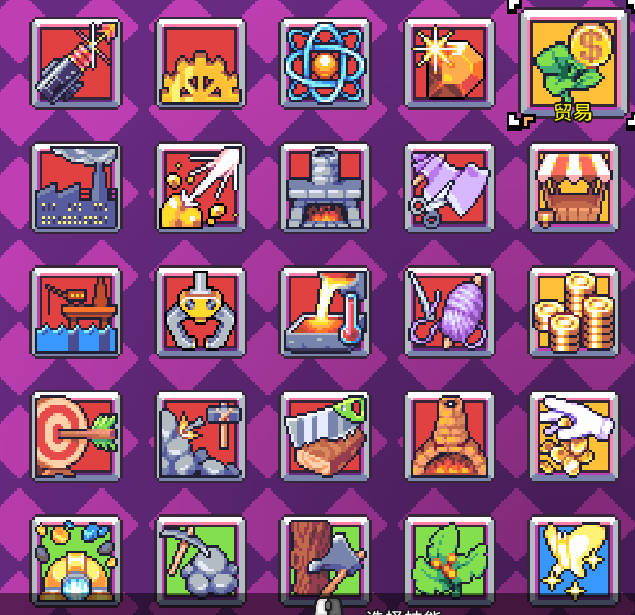Select the factory with smokestack skill
The height and width of the screenshot is (615, 635).
(x=76, y=187)
